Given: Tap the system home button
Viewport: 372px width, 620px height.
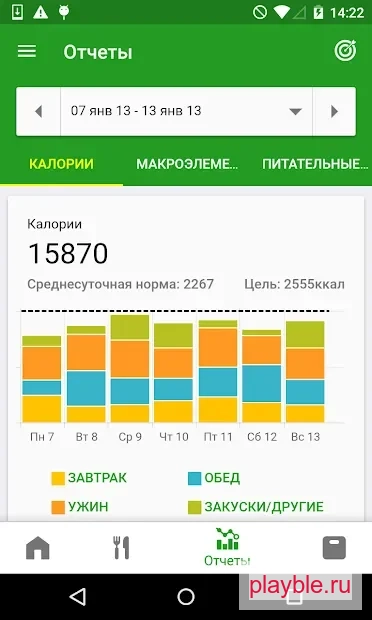Looking at the screenshot, I should click(186, 597).
